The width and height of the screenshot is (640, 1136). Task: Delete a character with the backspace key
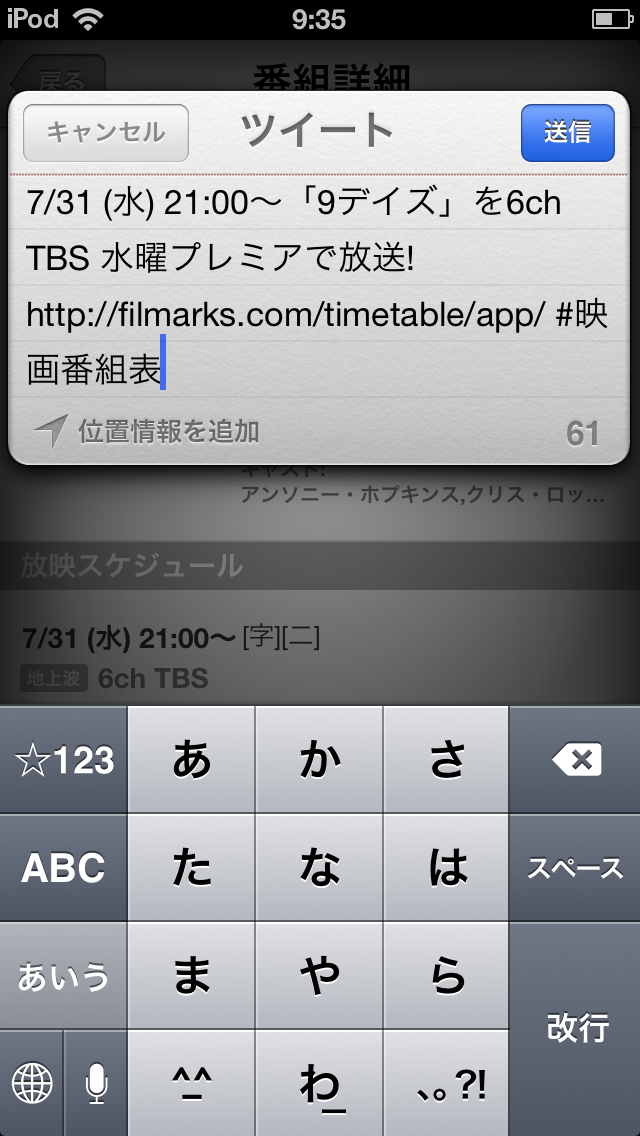pos(575,760)
